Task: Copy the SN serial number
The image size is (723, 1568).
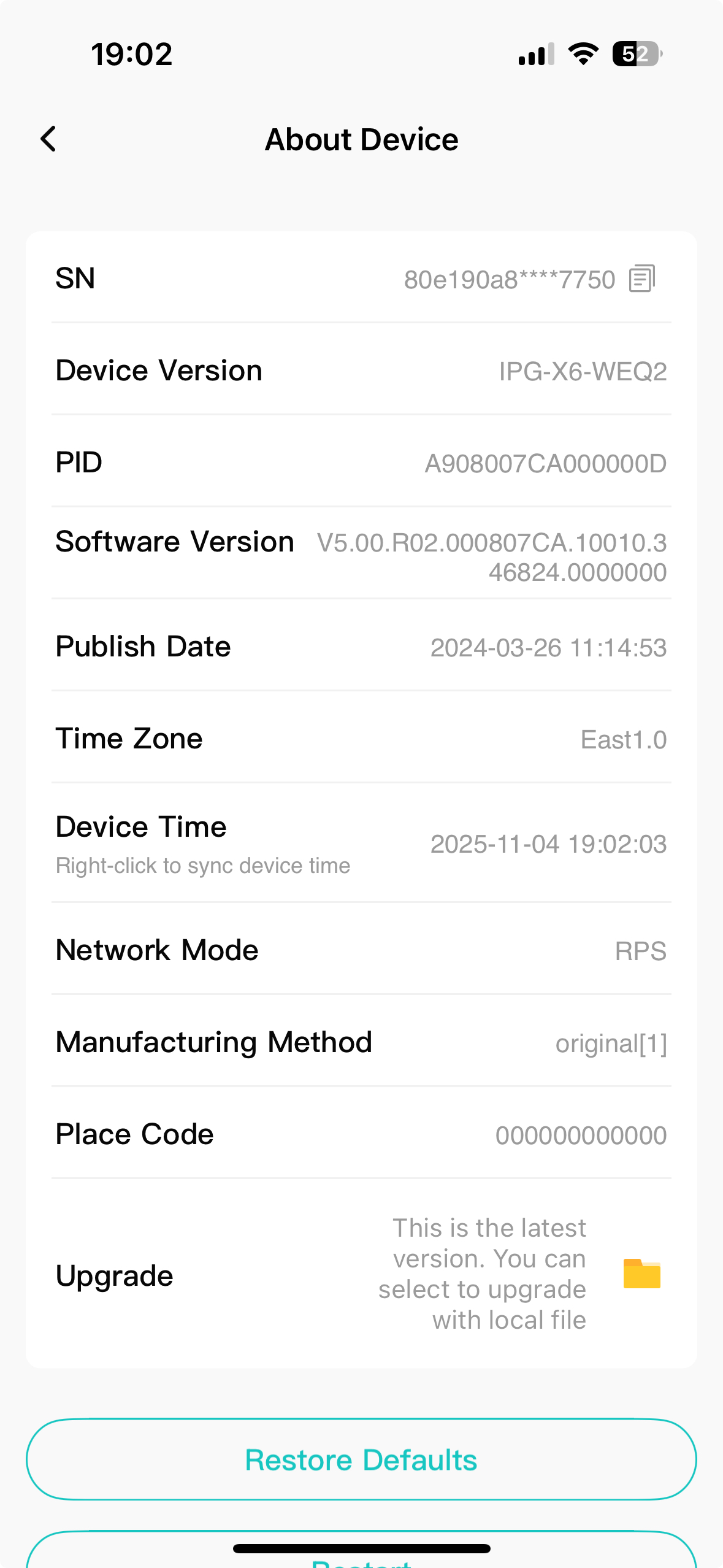Action: click(641, 279)
